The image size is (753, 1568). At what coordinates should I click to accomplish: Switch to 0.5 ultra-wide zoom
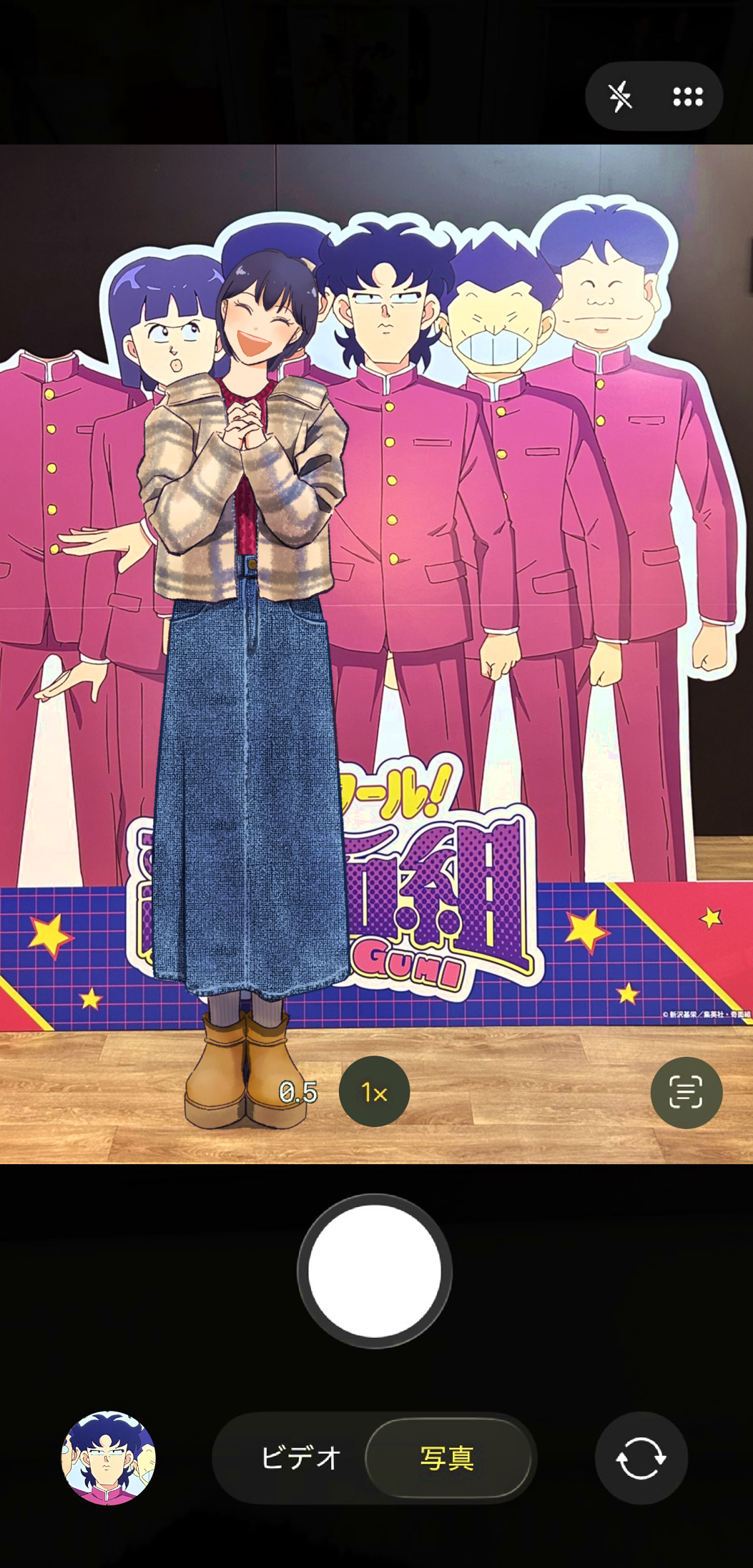pyautogui.click(x=298, y=1093)
